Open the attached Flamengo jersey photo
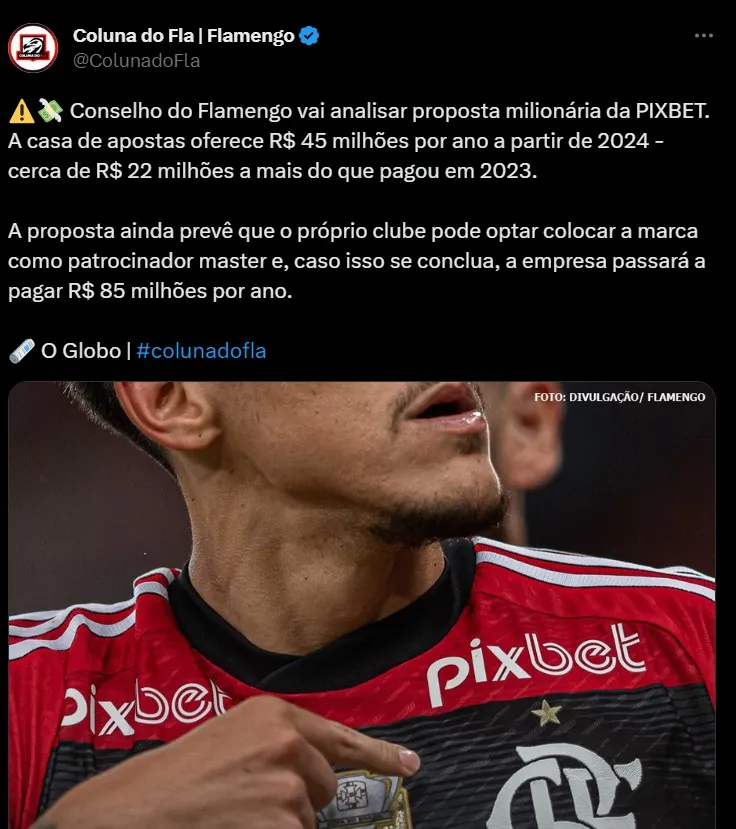The image size is (736, 829). [x=362, y=604]
